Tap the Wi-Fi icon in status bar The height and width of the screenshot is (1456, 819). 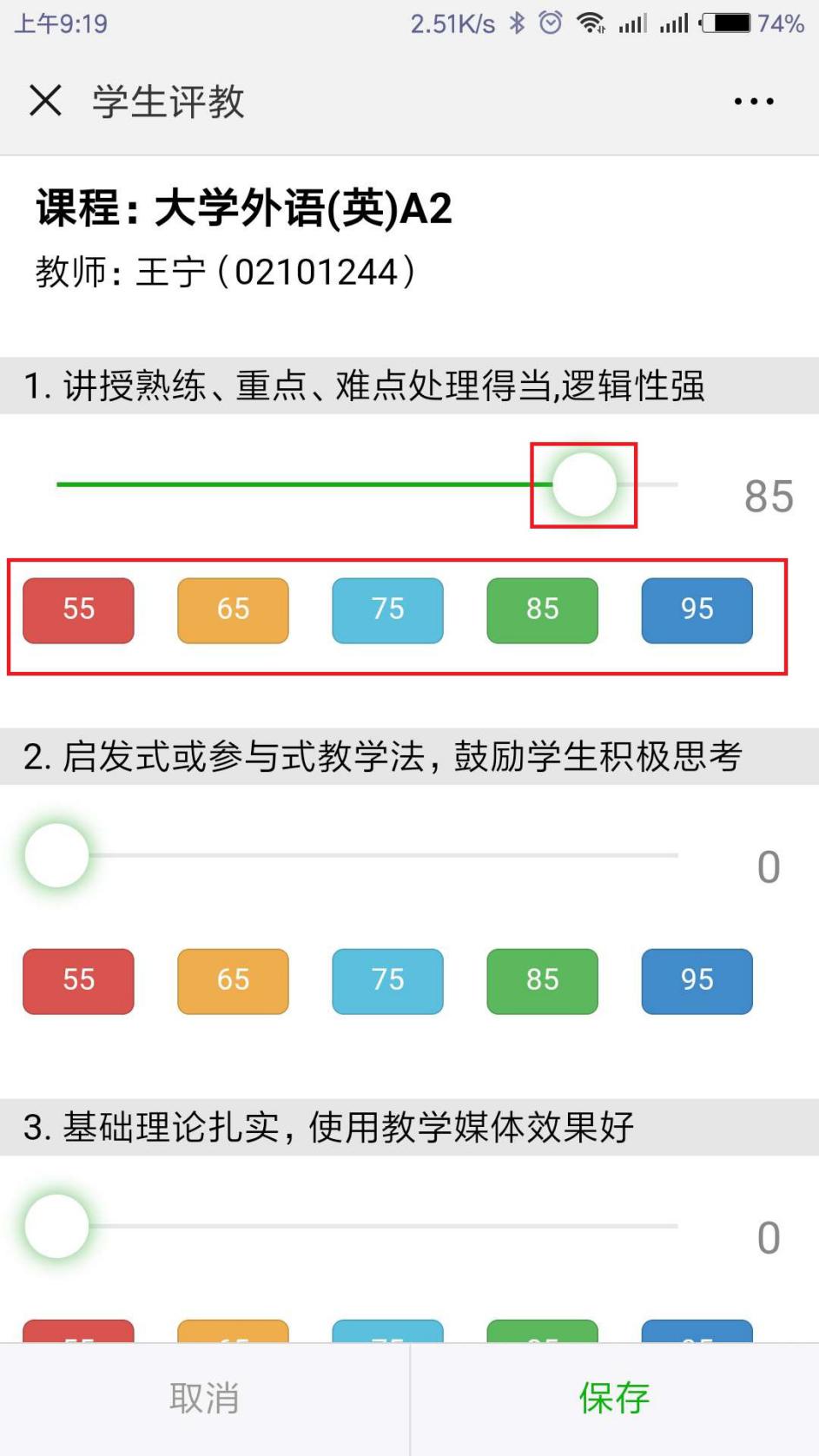point(593,23)
